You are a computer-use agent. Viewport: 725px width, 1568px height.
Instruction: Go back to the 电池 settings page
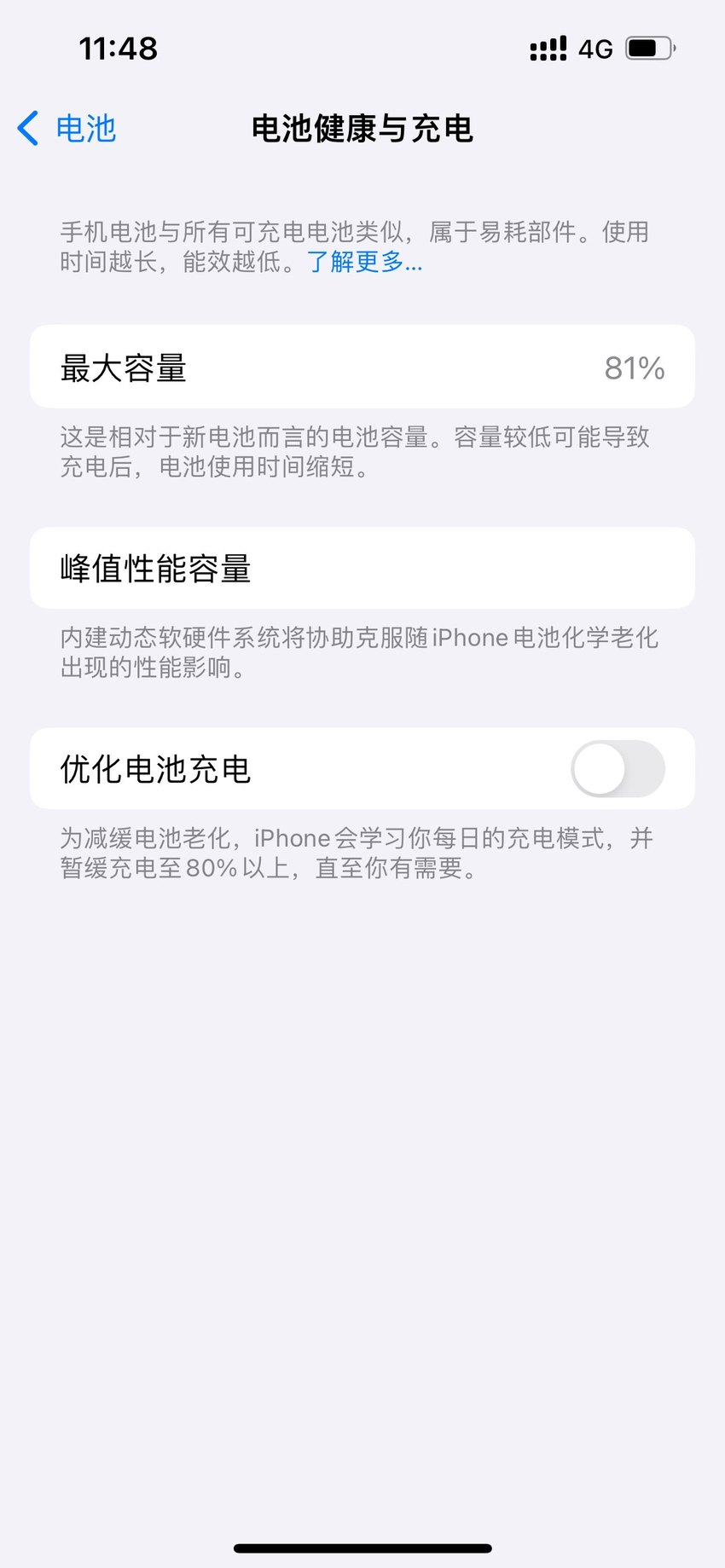pos(67,129)
